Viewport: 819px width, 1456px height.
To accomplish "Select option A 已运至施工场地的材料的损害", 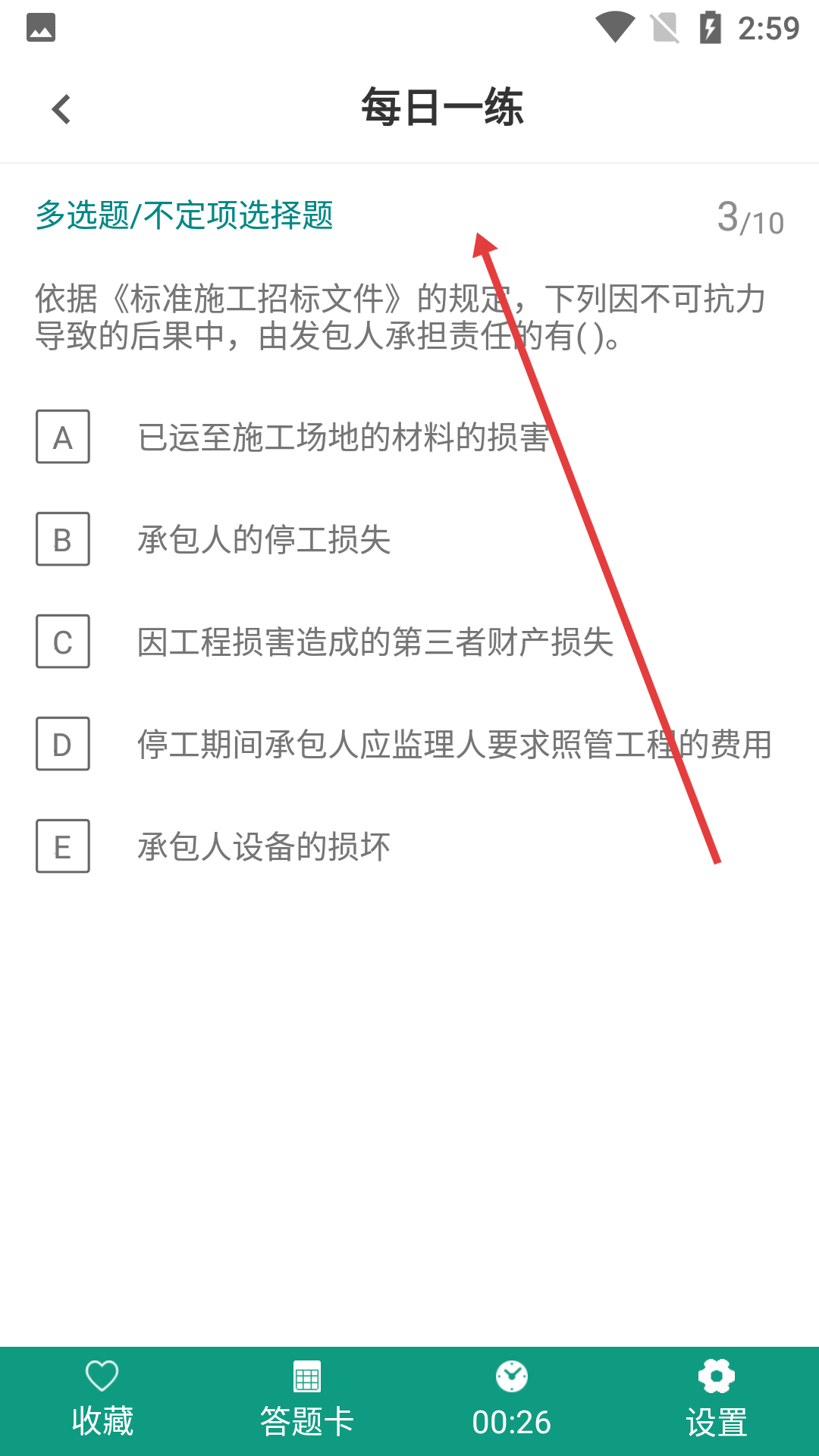I will coord(63,437).
